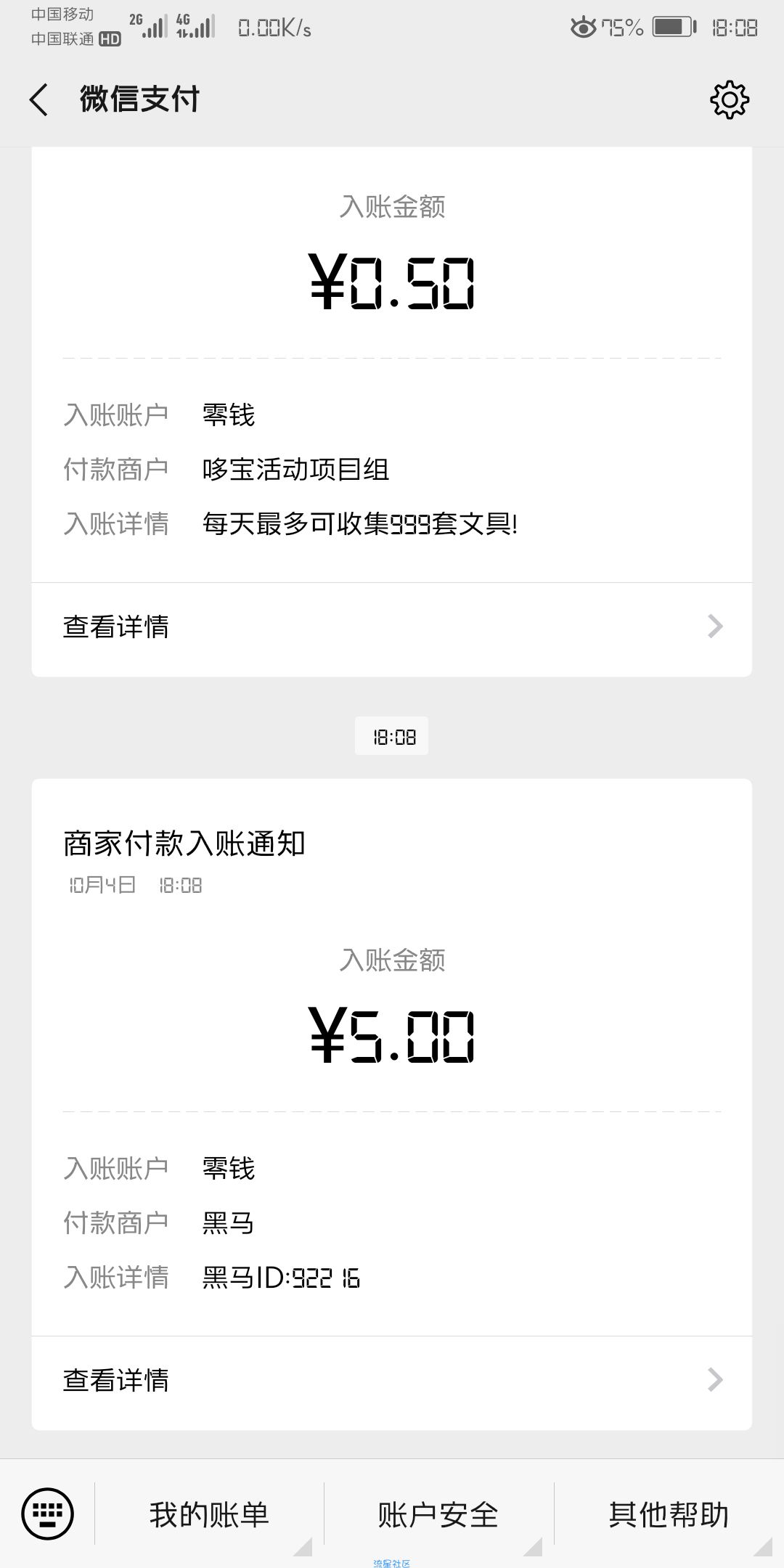Open 我的账单 menu

coord(209,1515)
